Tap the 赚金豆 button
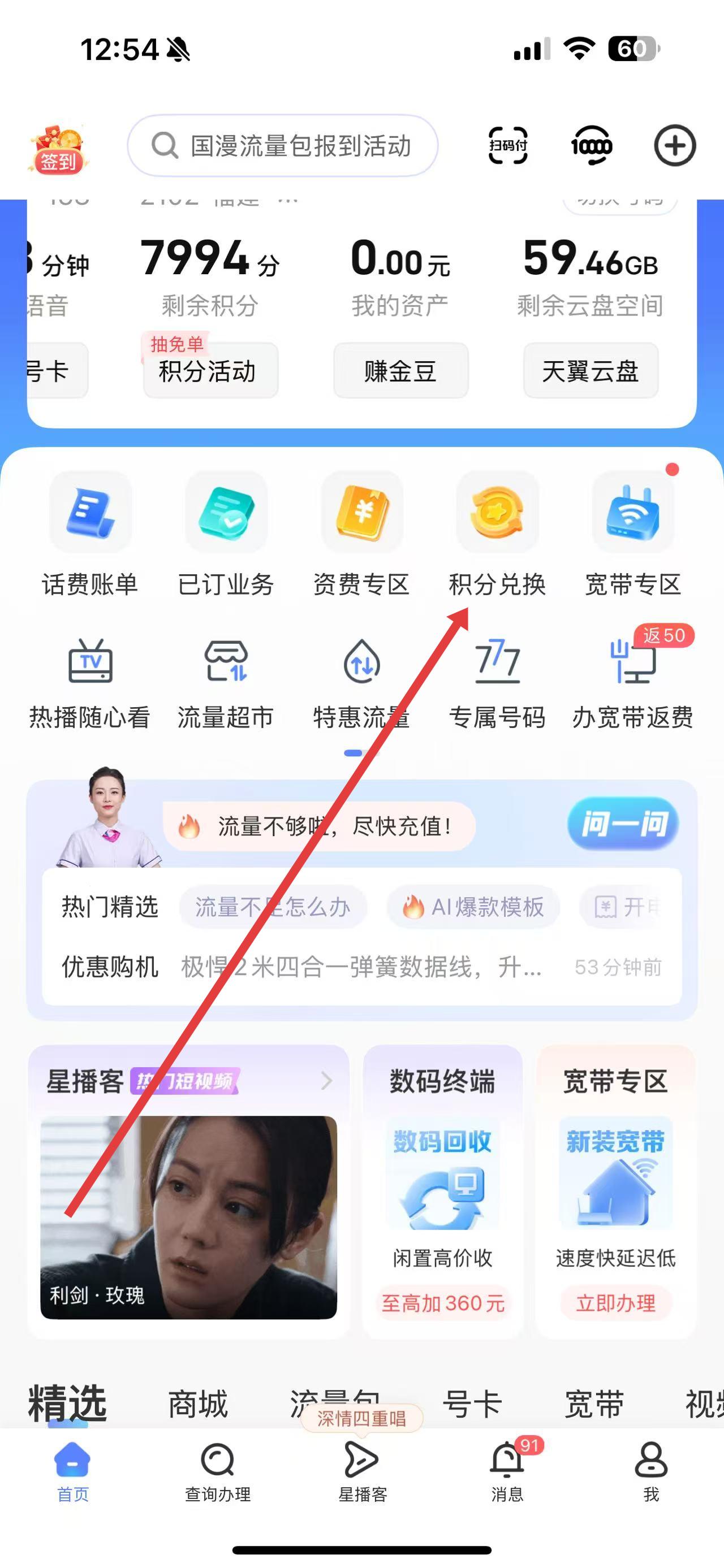This screenshot has height=1568, width=724. [x=400, y=371]
